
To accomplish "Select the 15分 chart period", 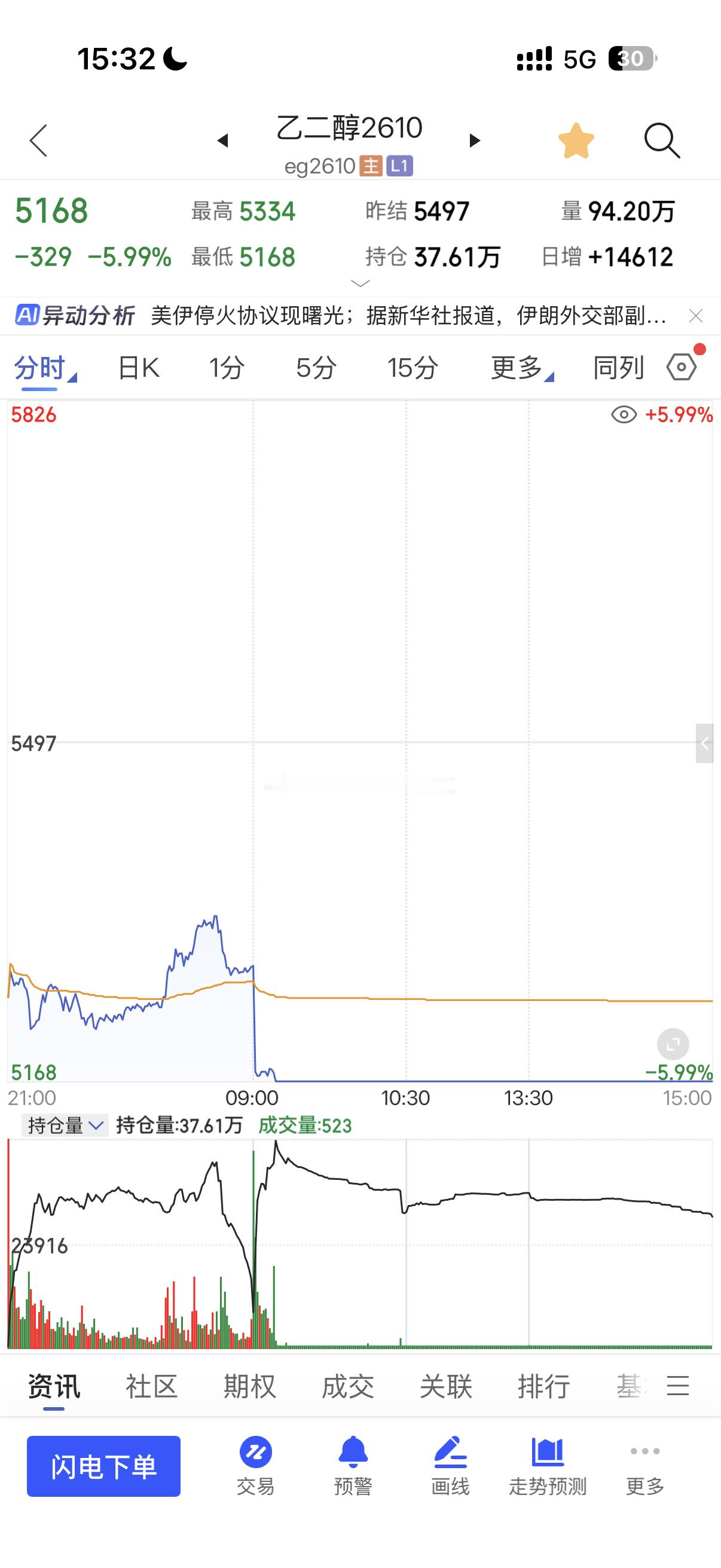I will click(x=413, y=368).
